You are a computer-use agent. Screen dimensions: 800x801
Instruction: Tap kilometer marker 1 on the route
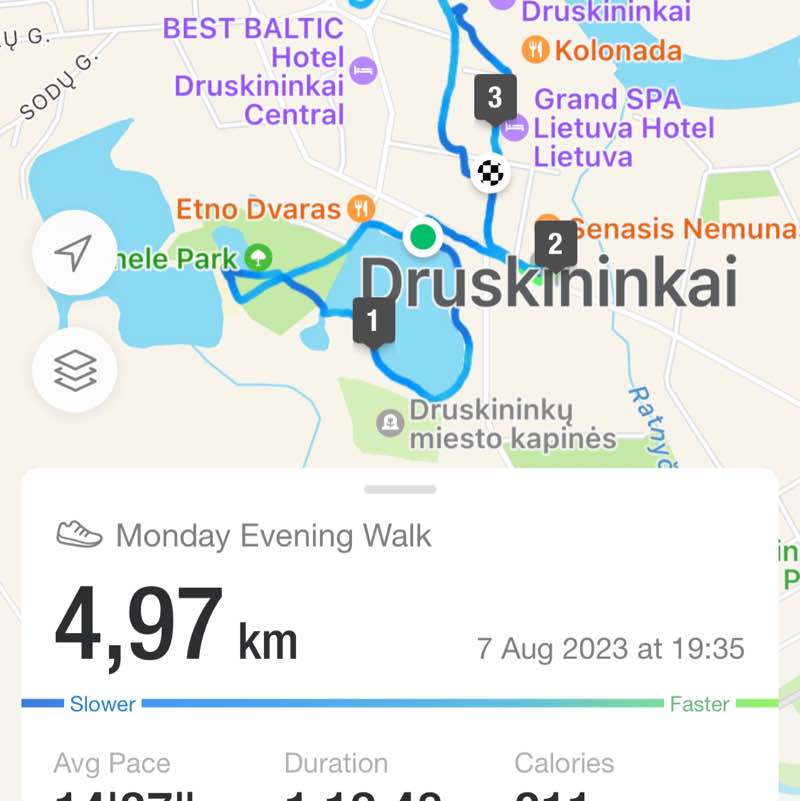373,320
